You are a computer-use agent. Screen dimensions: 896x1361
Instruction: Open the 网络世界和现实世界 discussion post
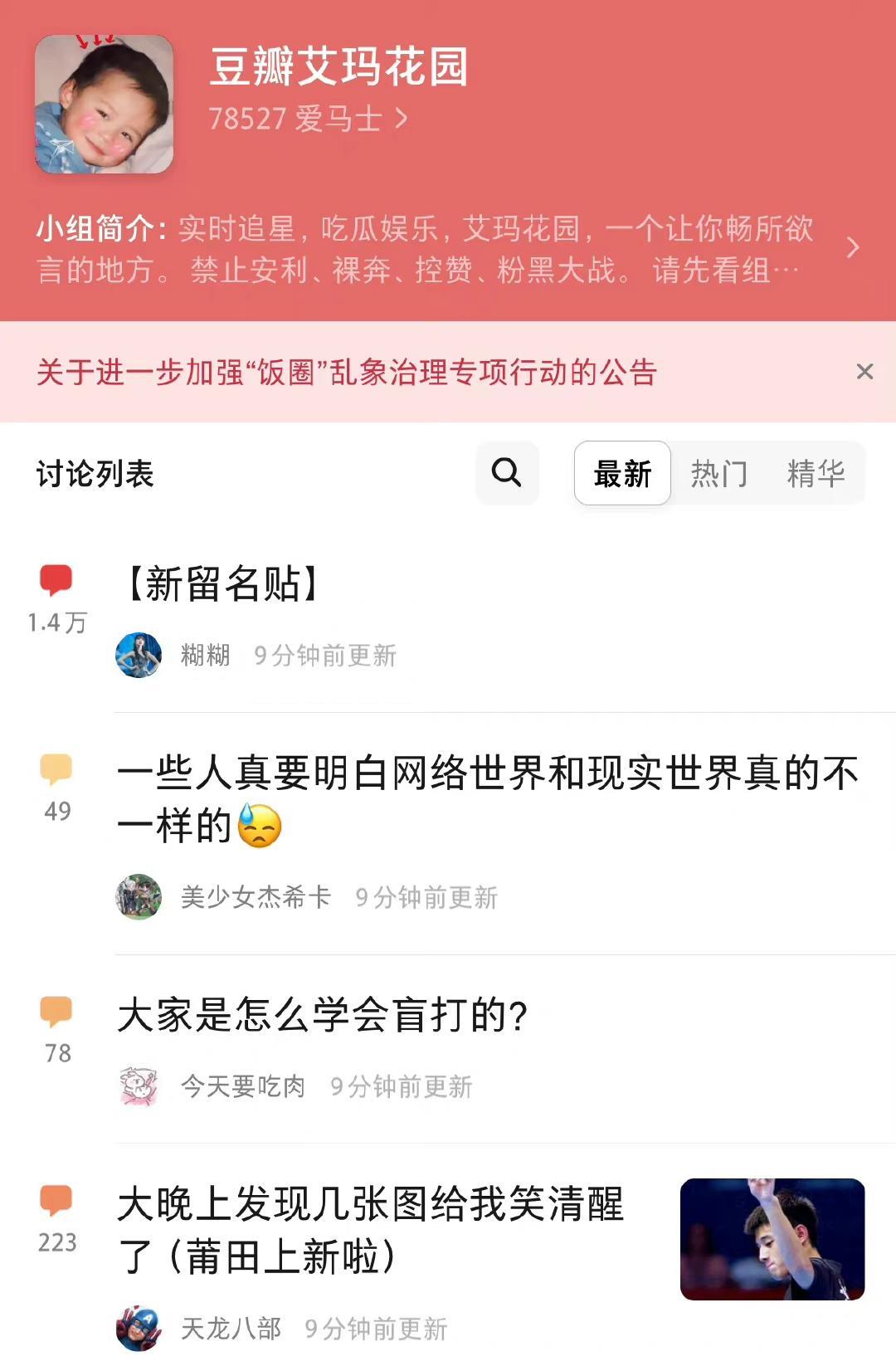click(x=487, y=798)
